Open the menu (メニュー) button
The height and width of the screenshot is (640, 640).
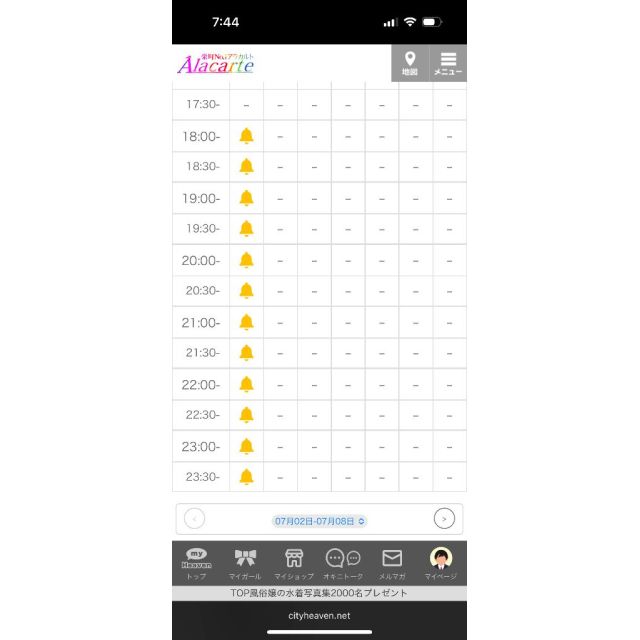pos(448,63)
